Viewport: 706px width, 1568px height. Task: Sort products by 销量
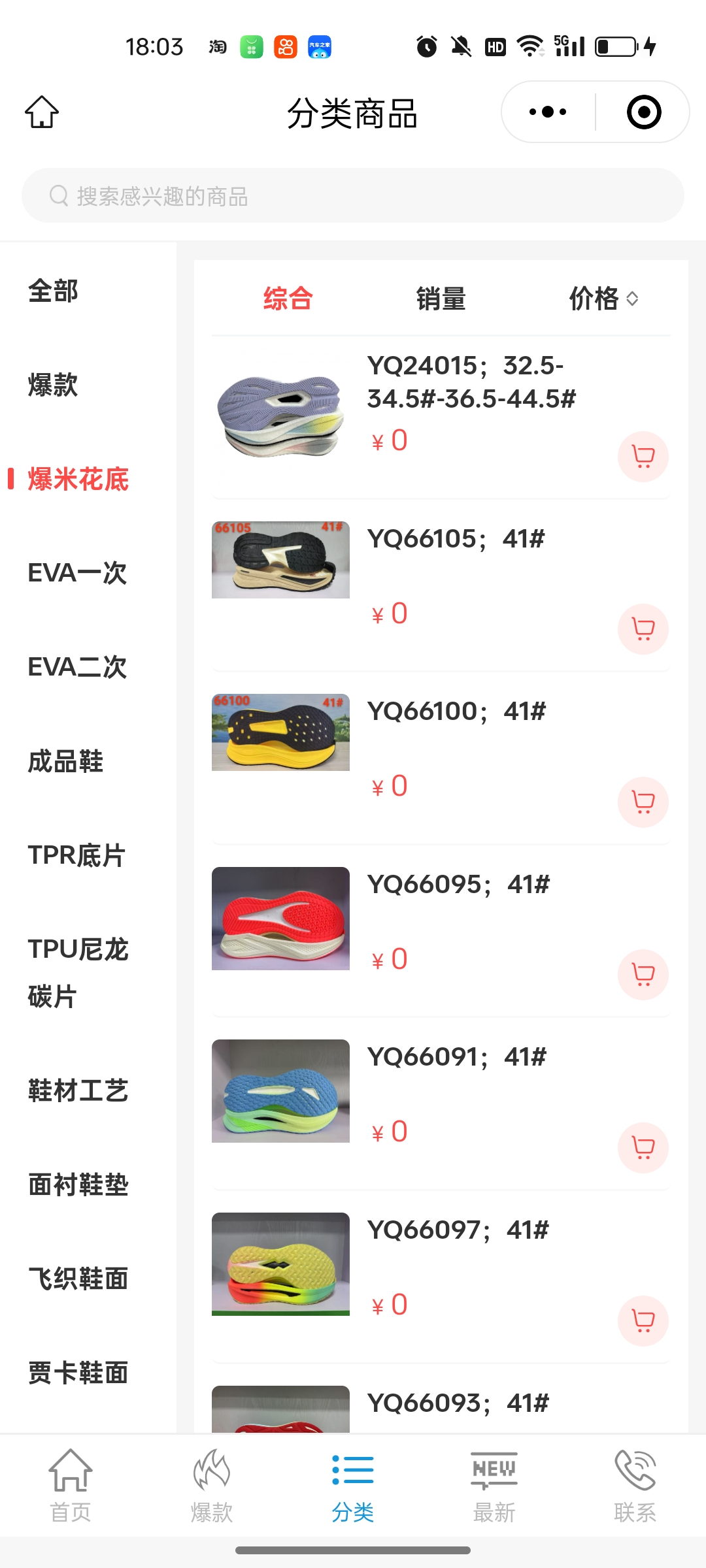(x=441, y=299)
